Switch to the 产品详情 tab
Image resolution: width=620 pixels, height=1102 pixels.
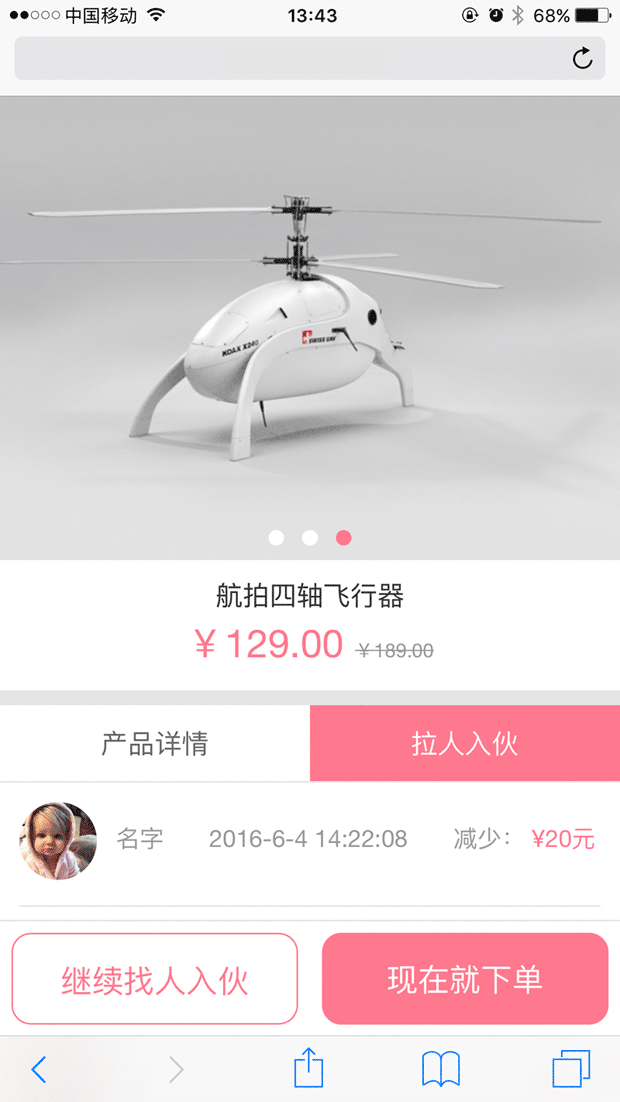point(155,744)
